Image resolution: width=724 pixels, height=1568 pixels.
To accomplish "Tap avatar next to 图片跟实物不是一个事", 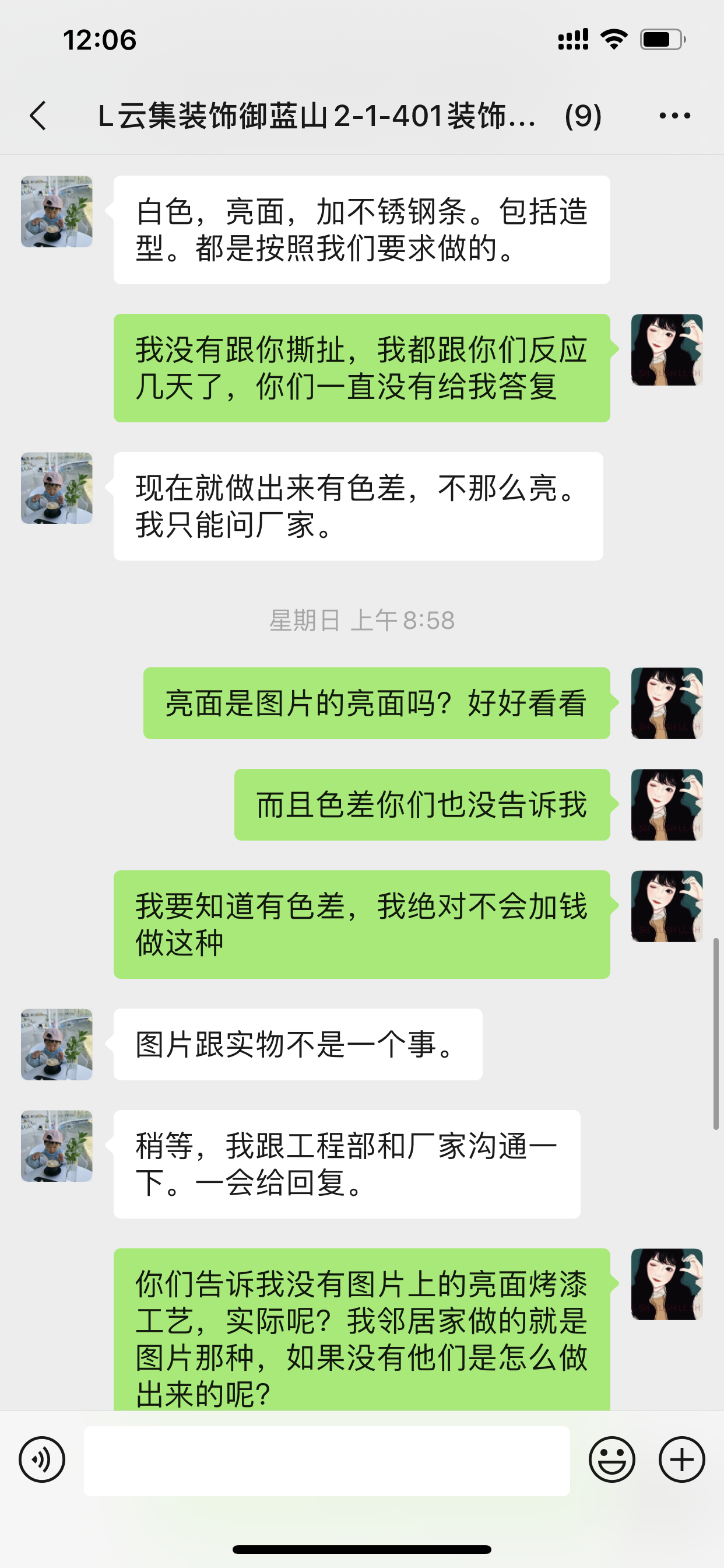I will coord(57,1045).
